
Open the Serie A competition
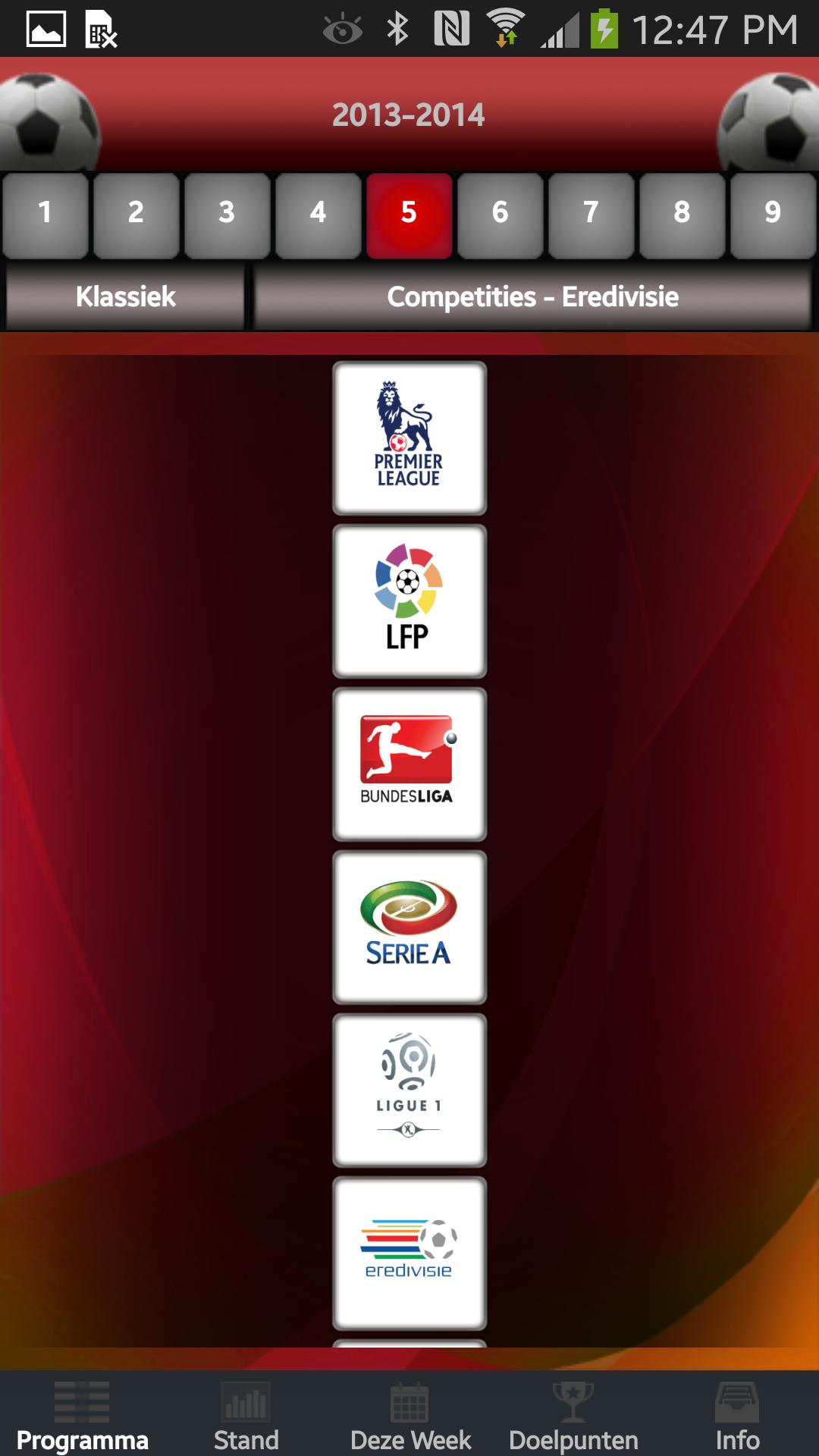pyautogui.click(x=409, y=927)
